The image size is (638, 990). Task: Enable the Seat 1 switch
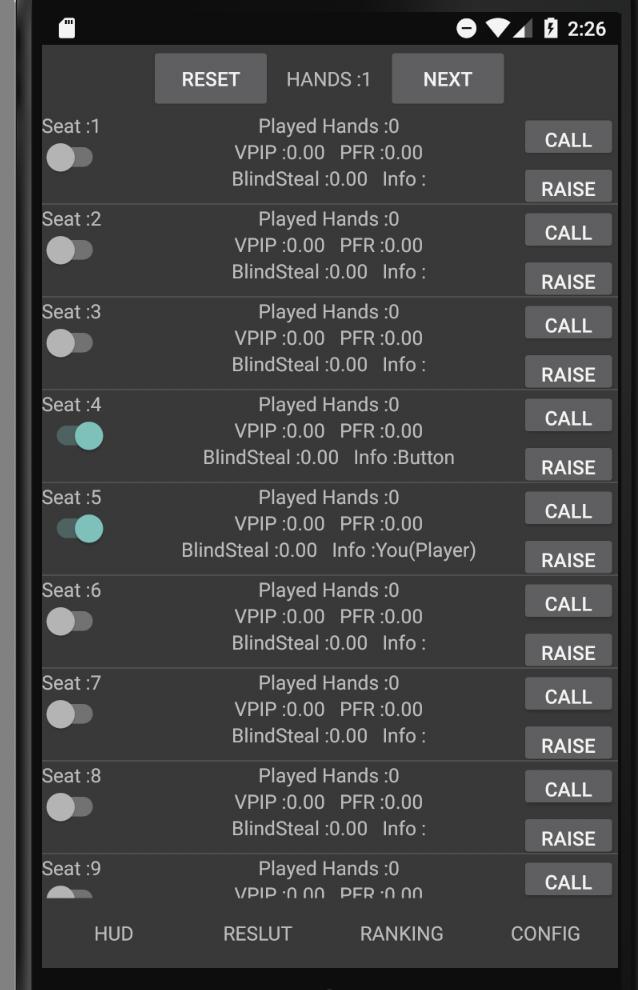(x=69, y=157)
